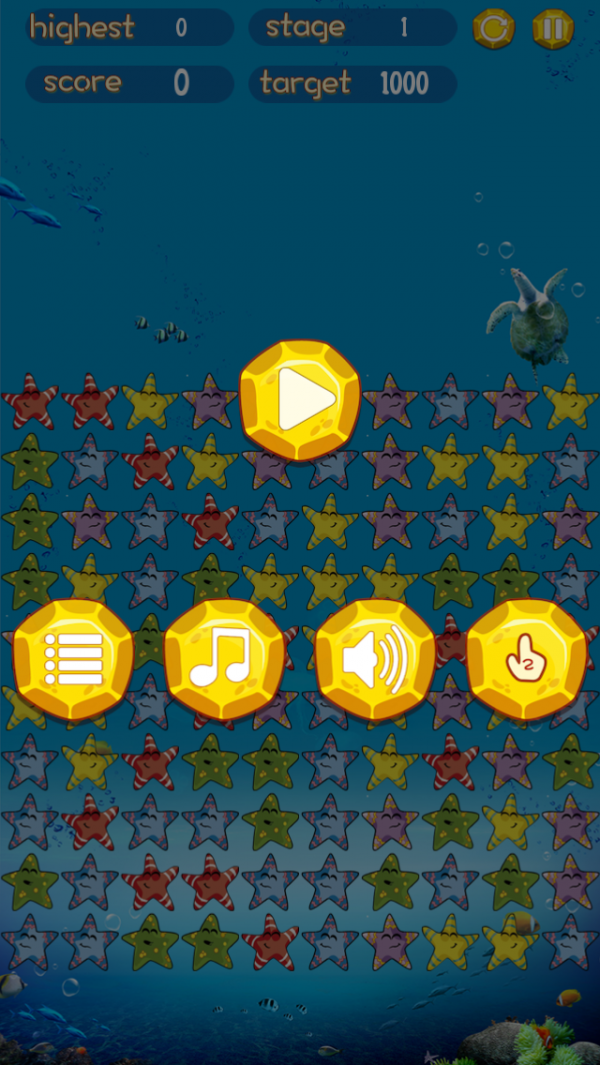Open the leaderboard list button

74,659
